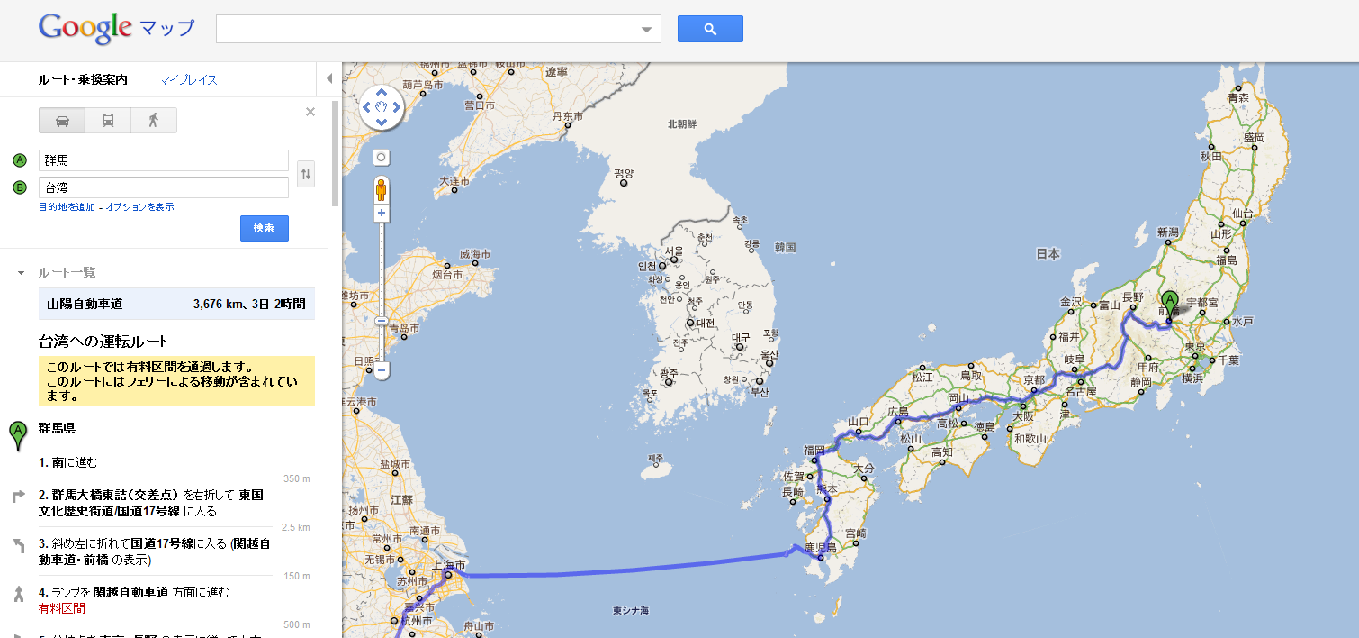The image size is (1359, 638).
Task: Zoom out on the map
Action: pyautogui.click(x=381, y=370)
